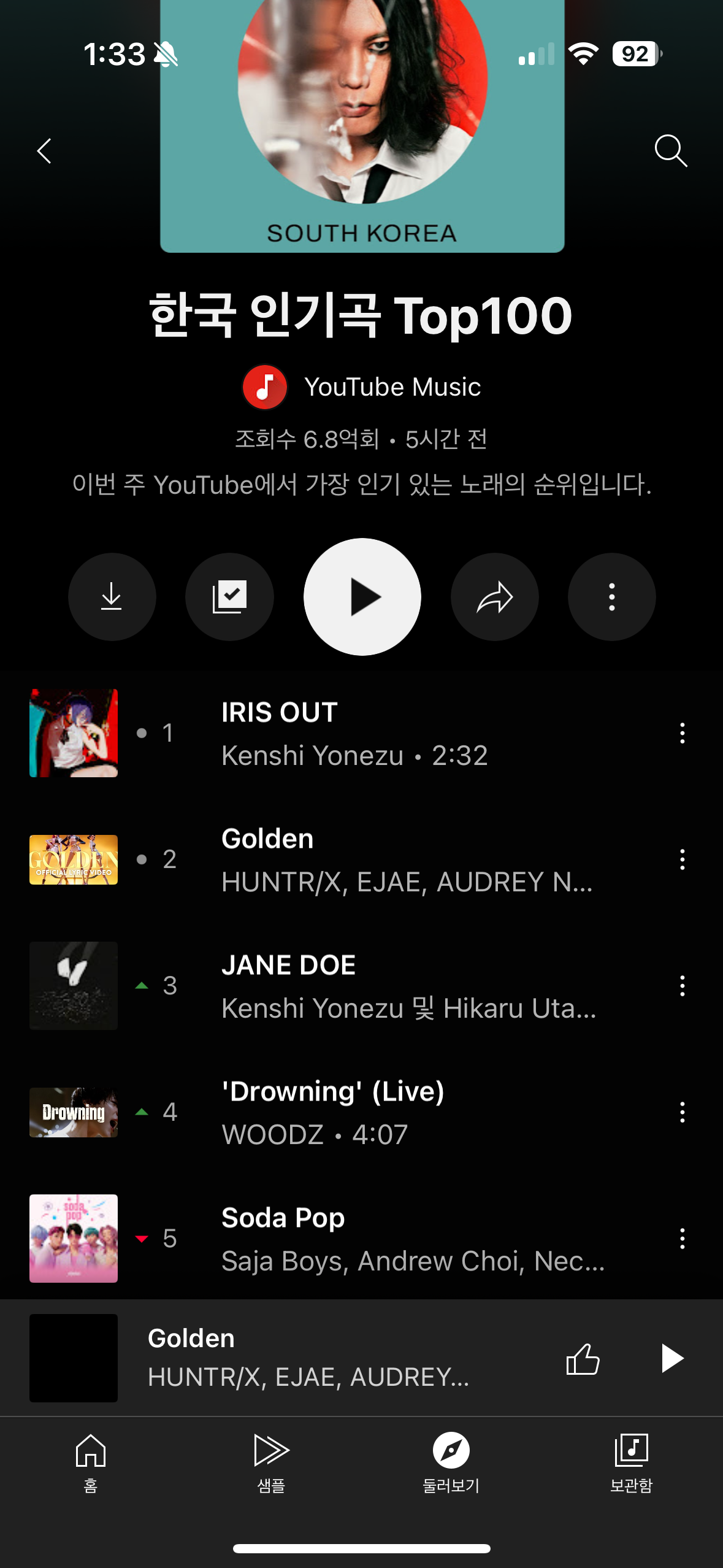Screen dimensions: 723x1568
Task: Open the 보관함 tab
Action: coord(632,1462)
